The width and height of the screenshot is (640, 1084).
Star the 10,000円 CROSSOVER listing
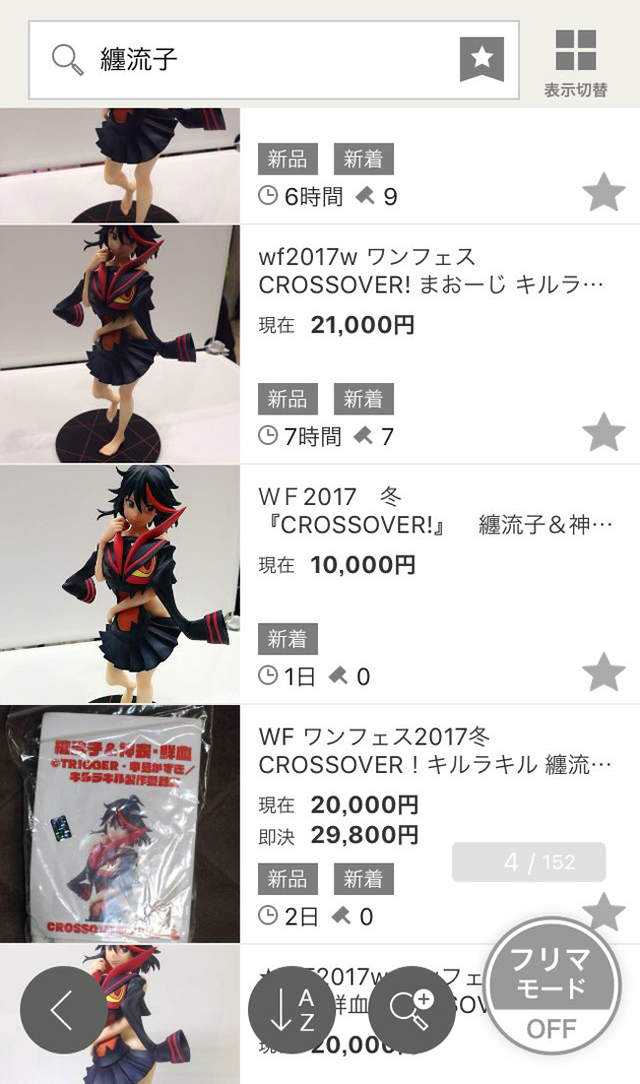[603, 672]
